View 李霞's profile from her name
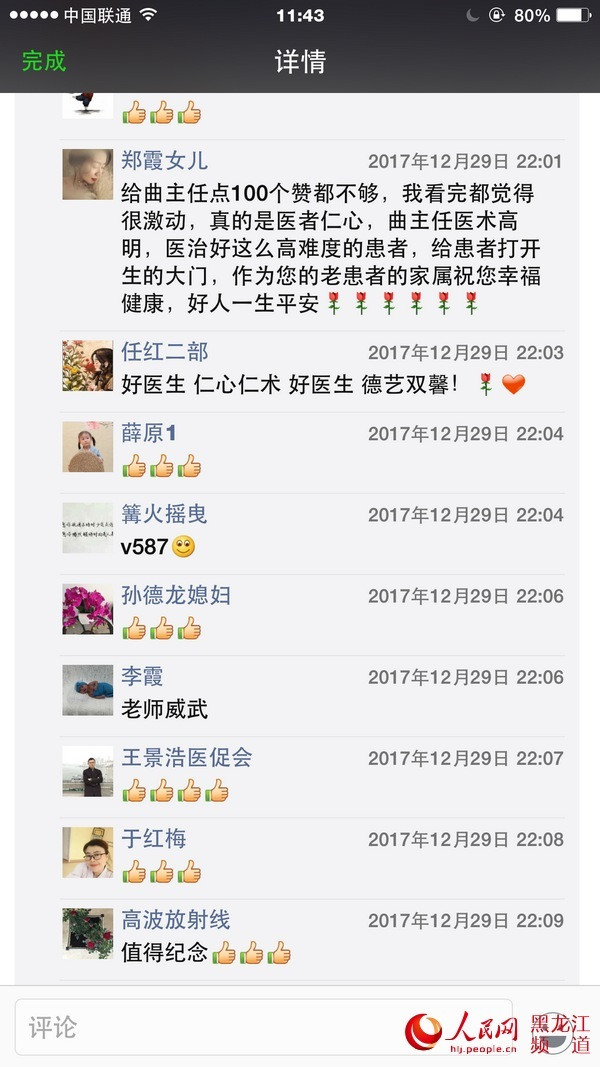 tap(142, 676)
